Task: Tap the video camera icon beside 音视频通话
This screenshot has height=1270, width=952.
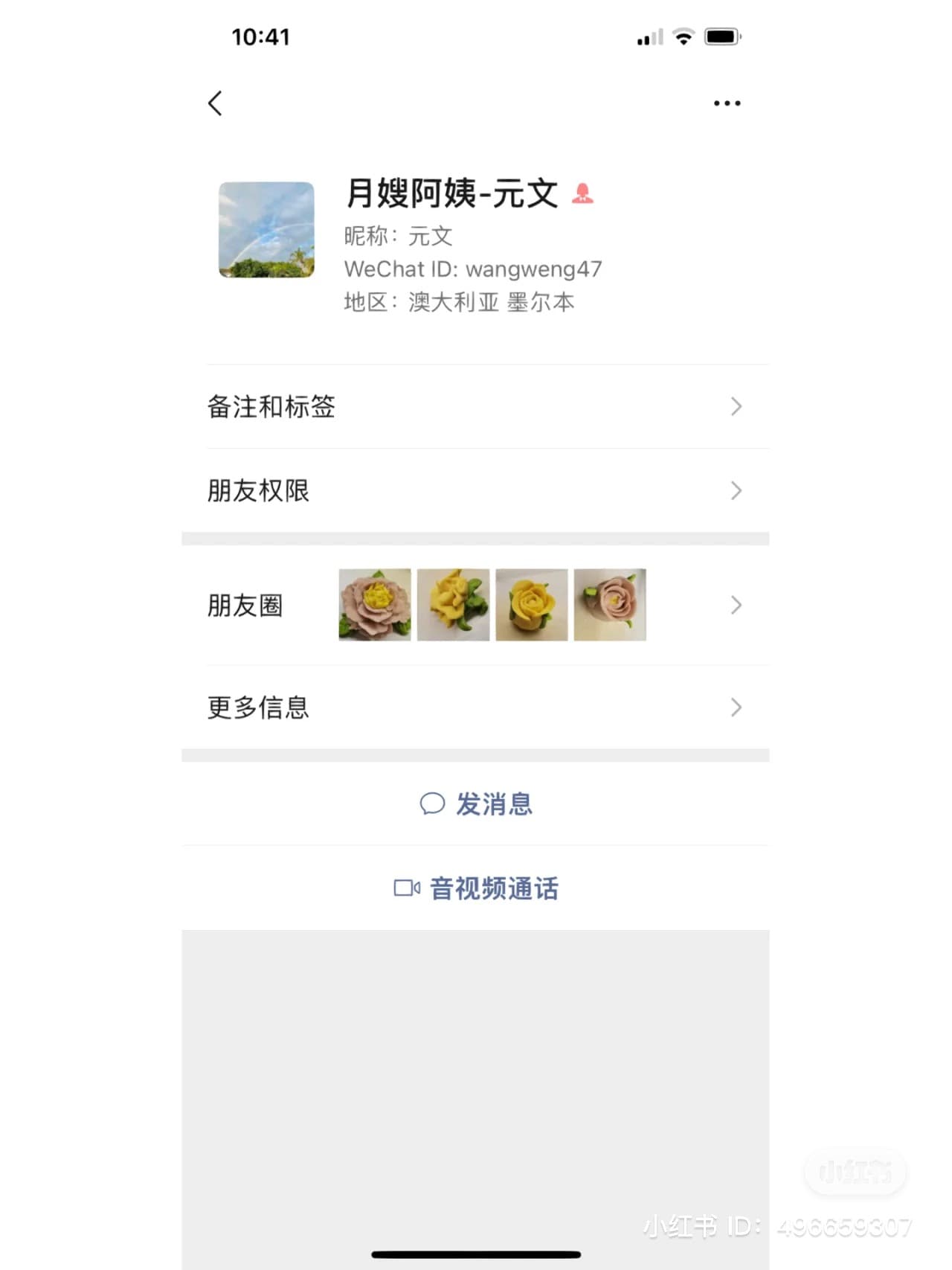Action: (408, 888)
